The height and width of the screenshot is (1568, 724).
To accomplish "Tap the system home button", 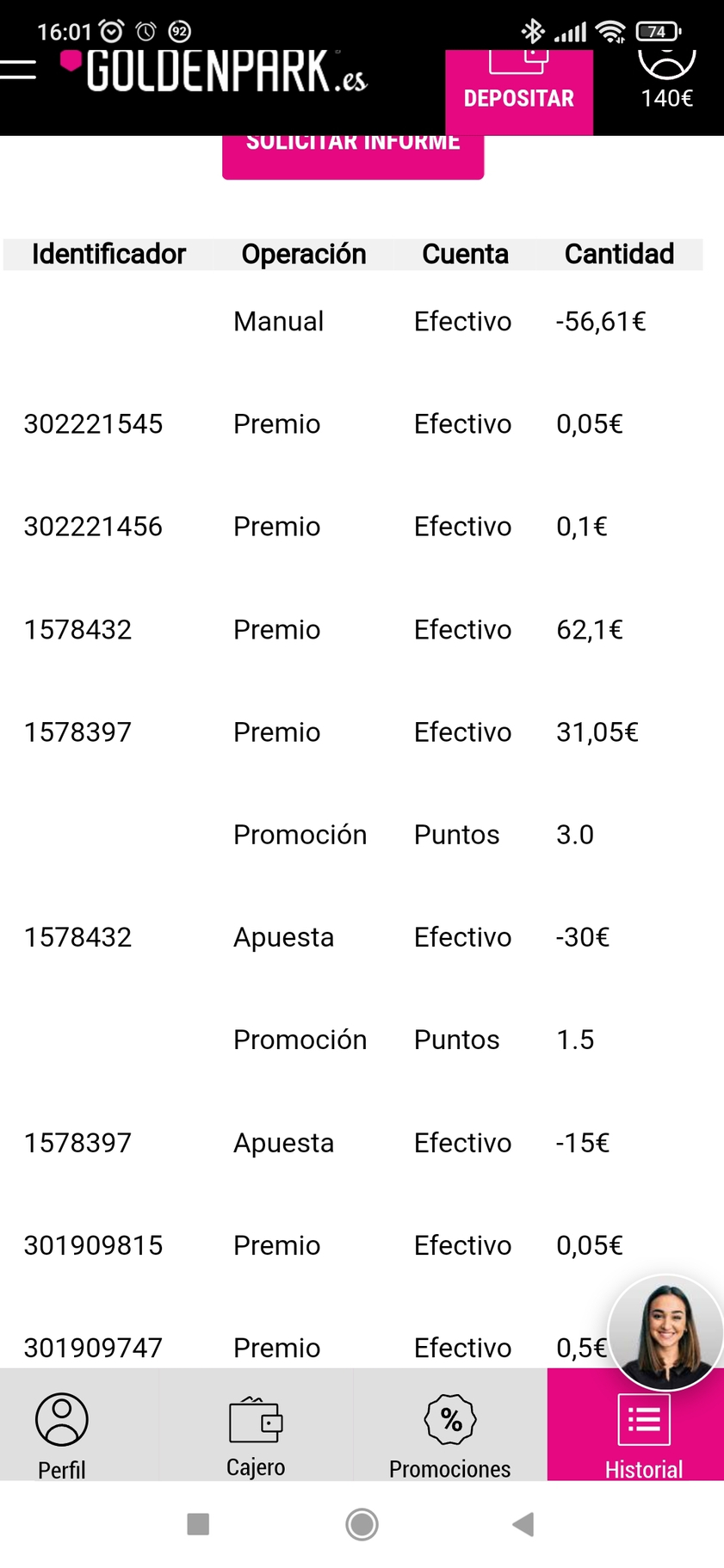I will click(x=362, y=1524).
